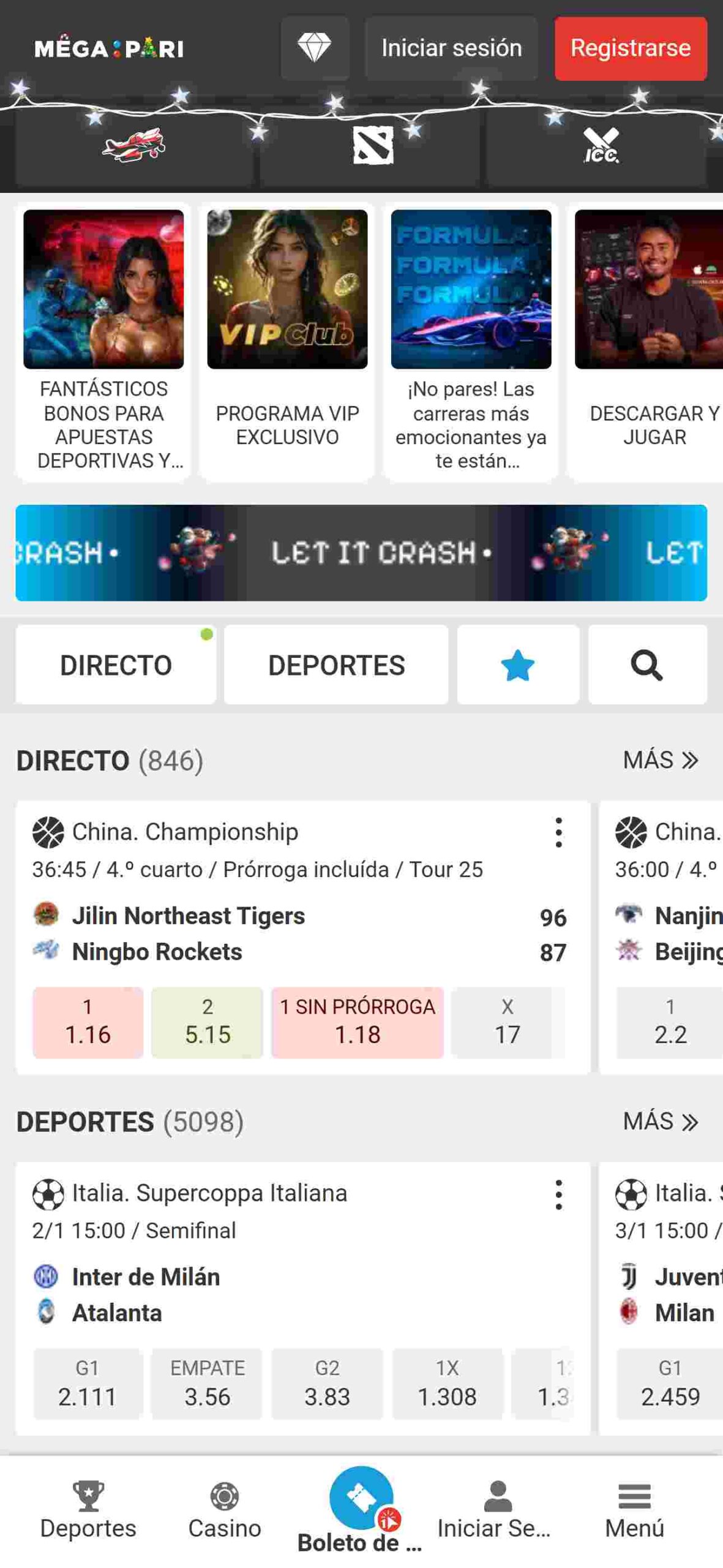Tap the red Registrarse button
Image resolution: width=723 pixels, height=1568 pixels.
click(630, 48)
